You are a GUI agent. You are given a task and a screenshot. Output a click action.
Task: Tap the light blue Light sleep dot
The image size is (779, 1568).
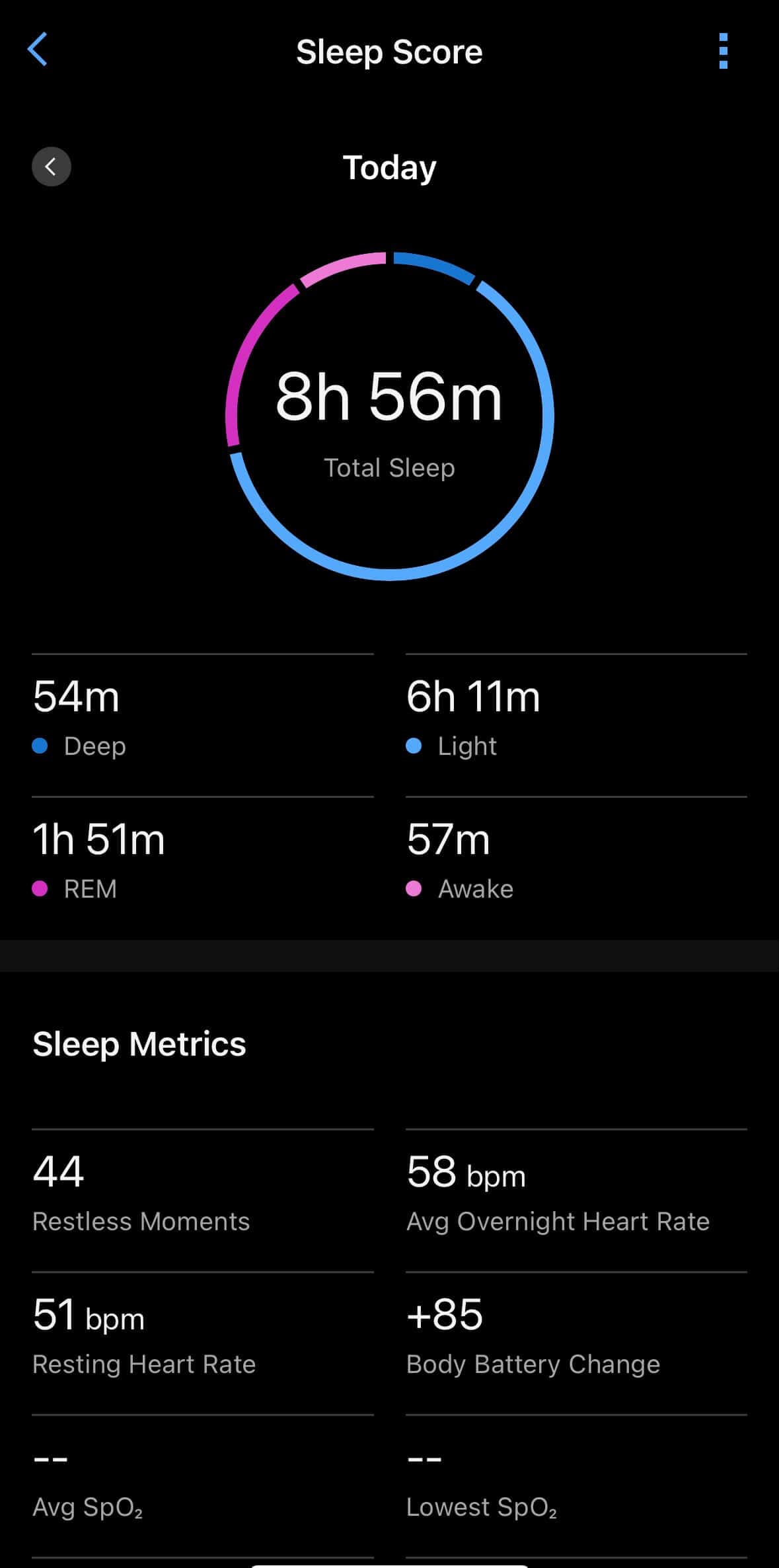tap(414, 746)
